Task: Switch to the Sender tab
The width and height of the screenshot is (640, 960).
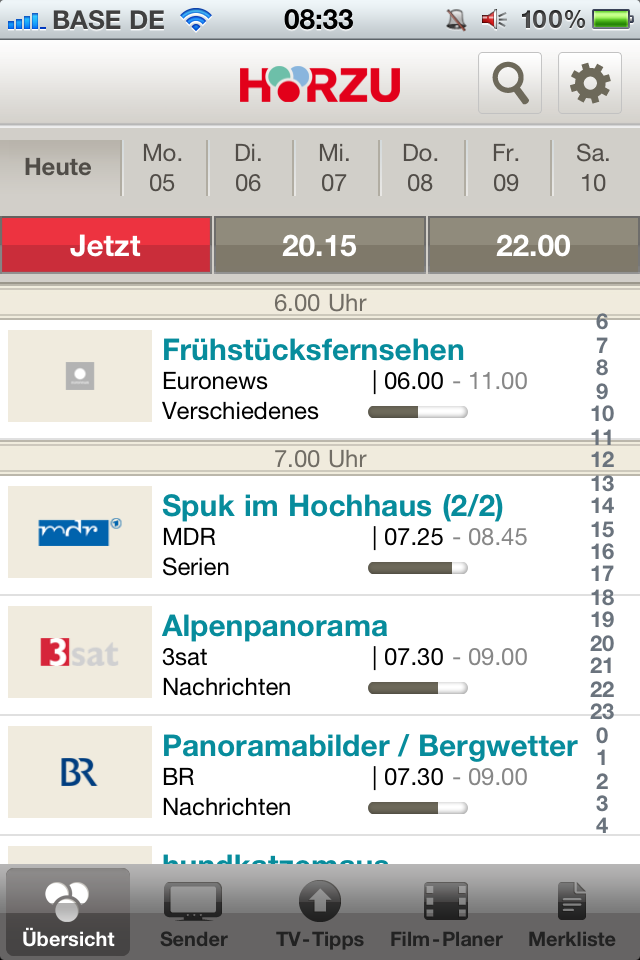Action: pyautogui.click(x=194, y=912)
